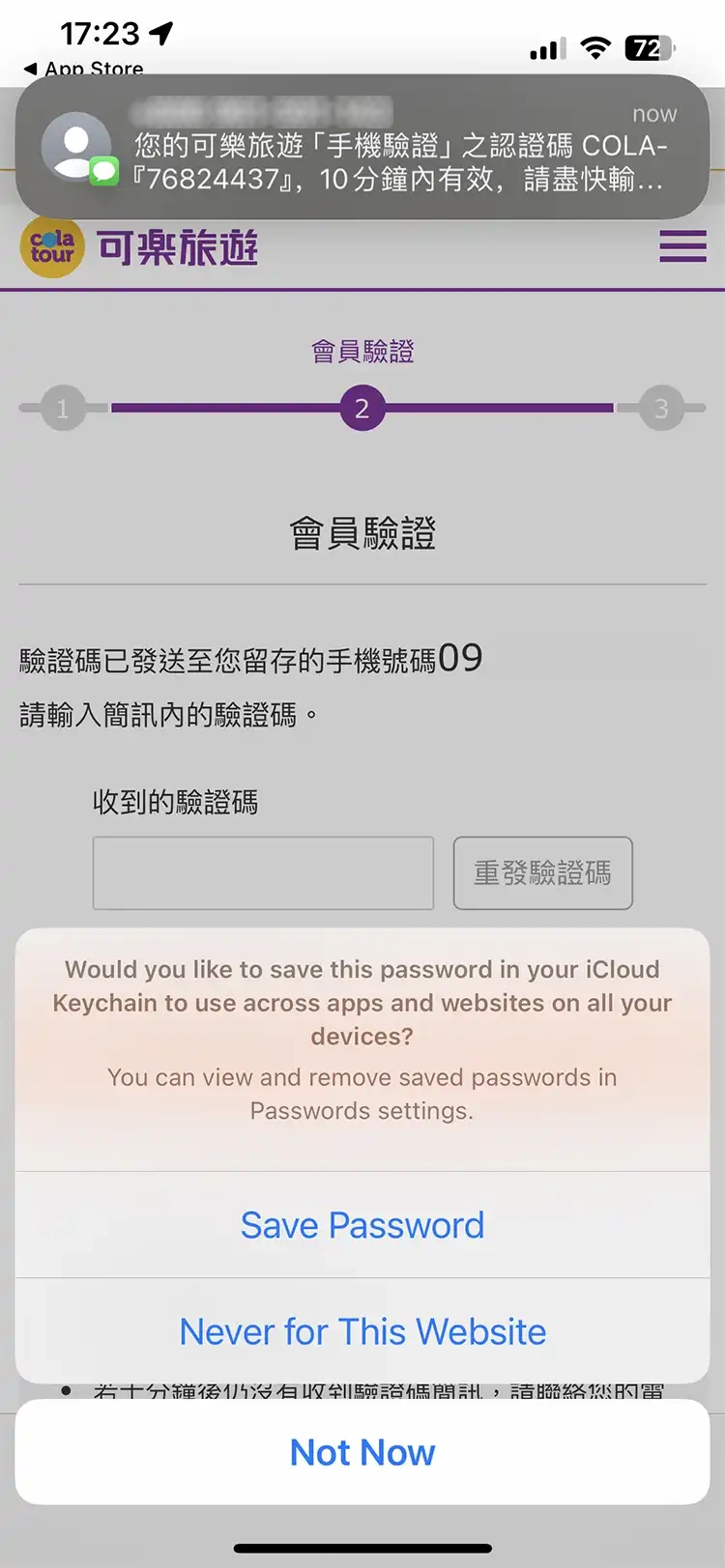Dismiss the prompt with Not Now
Viewport: 725px width, 1568px height.
(x=362, y=1452)
